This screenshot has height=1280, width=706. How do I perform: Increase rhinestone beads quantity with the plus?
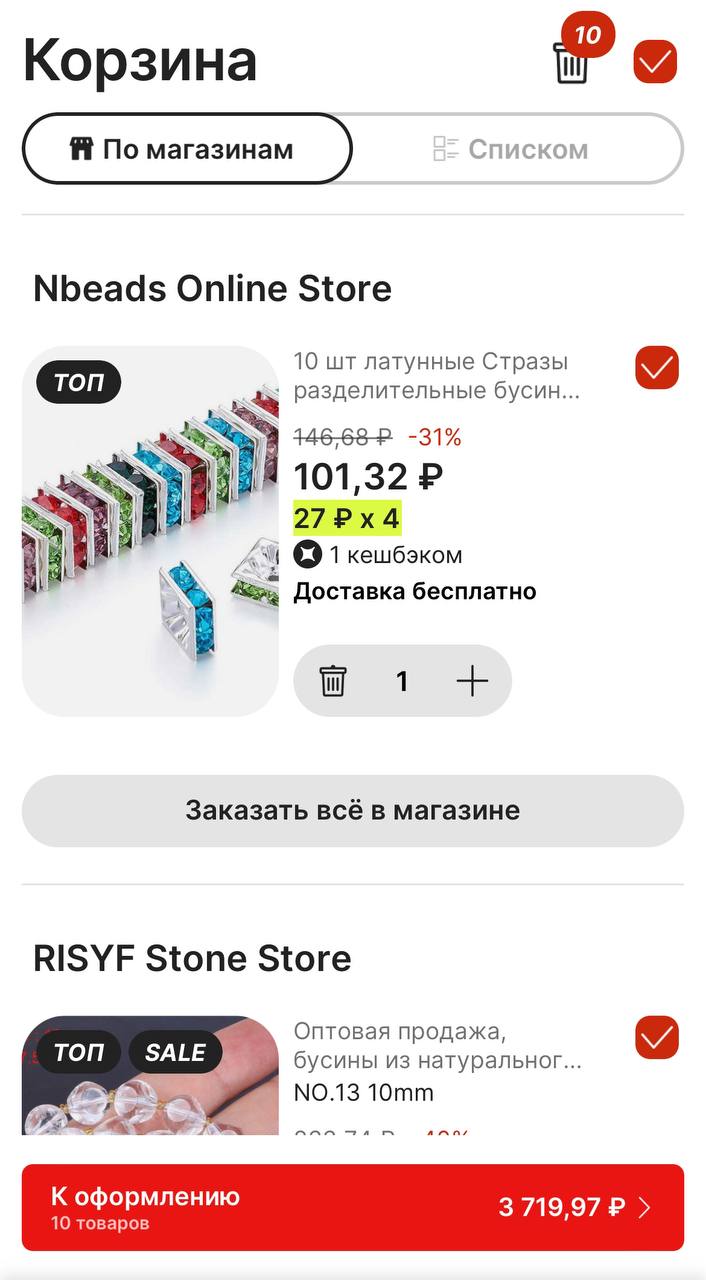(472, 681)
